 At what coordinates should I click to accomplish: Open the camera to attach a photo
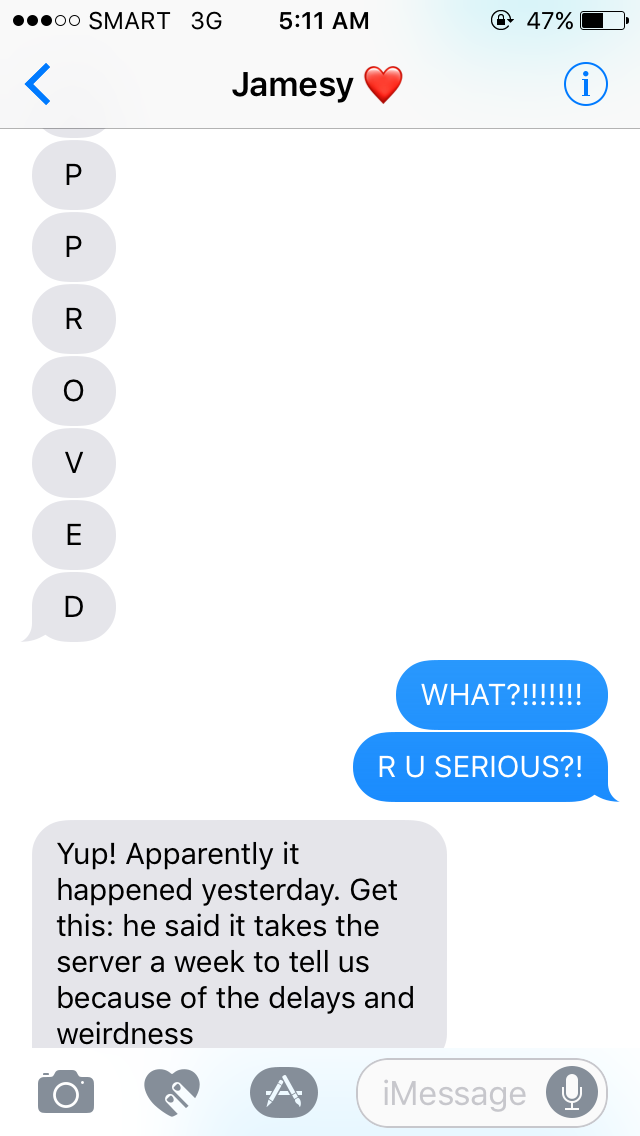click(66, 1091)
